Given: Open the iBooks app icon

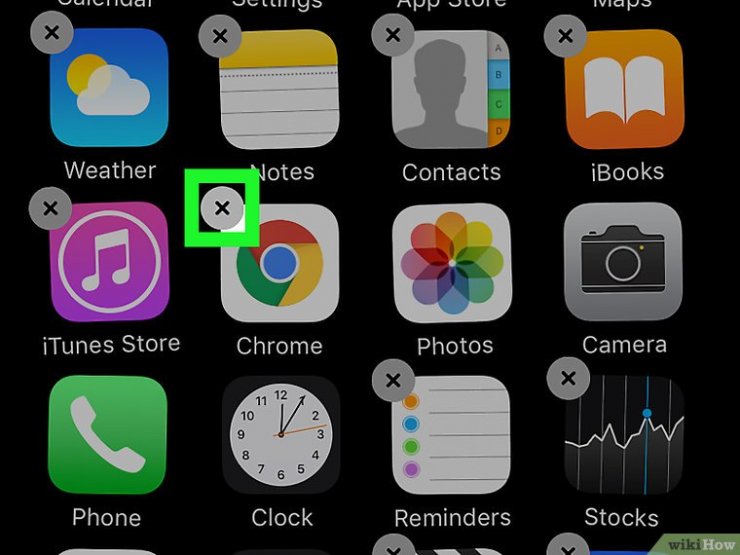Looking at the screenshot, I should coord(624,90).
